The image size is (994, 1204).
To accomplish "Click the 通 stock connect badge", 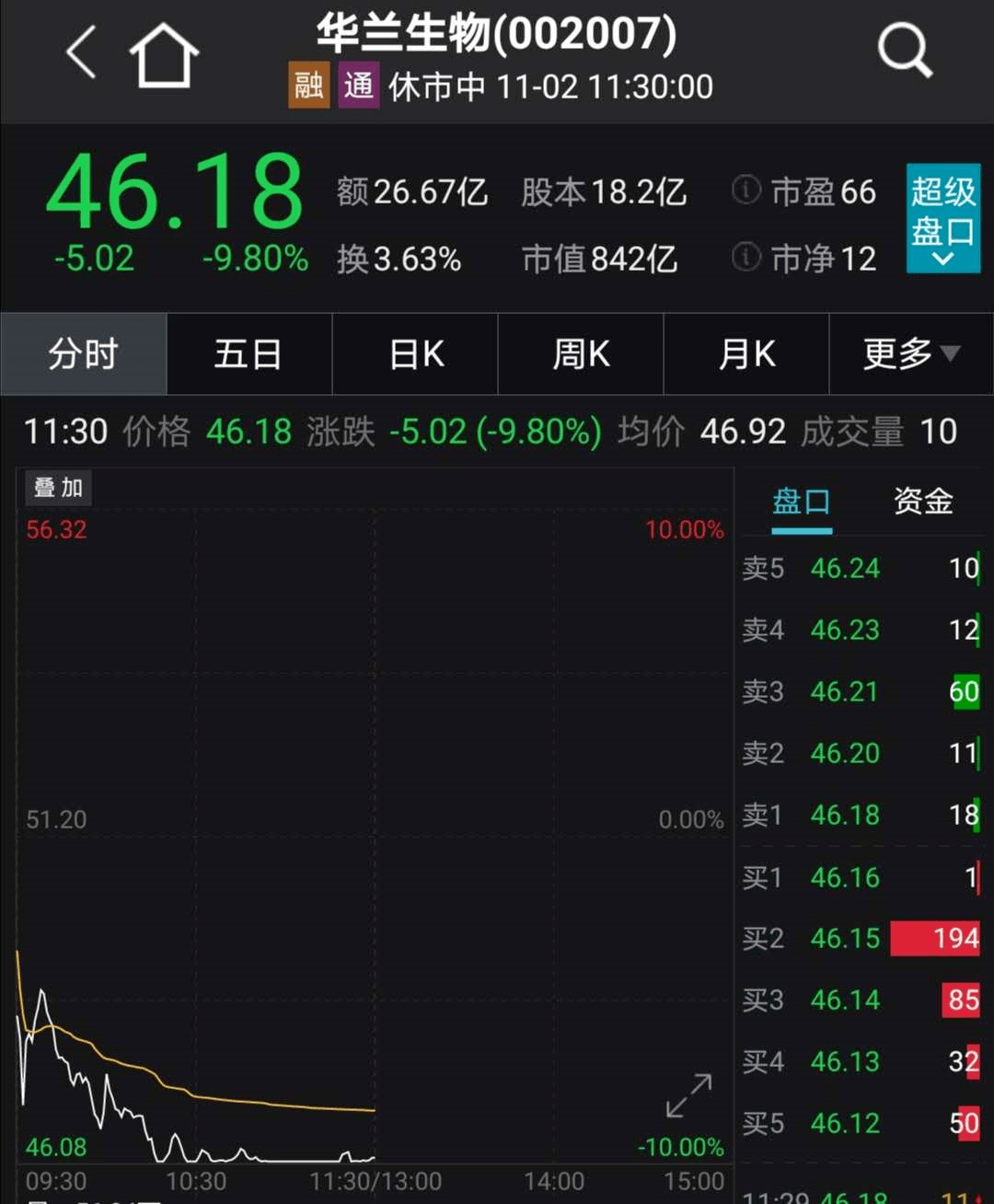I will (x=358, y=85).
